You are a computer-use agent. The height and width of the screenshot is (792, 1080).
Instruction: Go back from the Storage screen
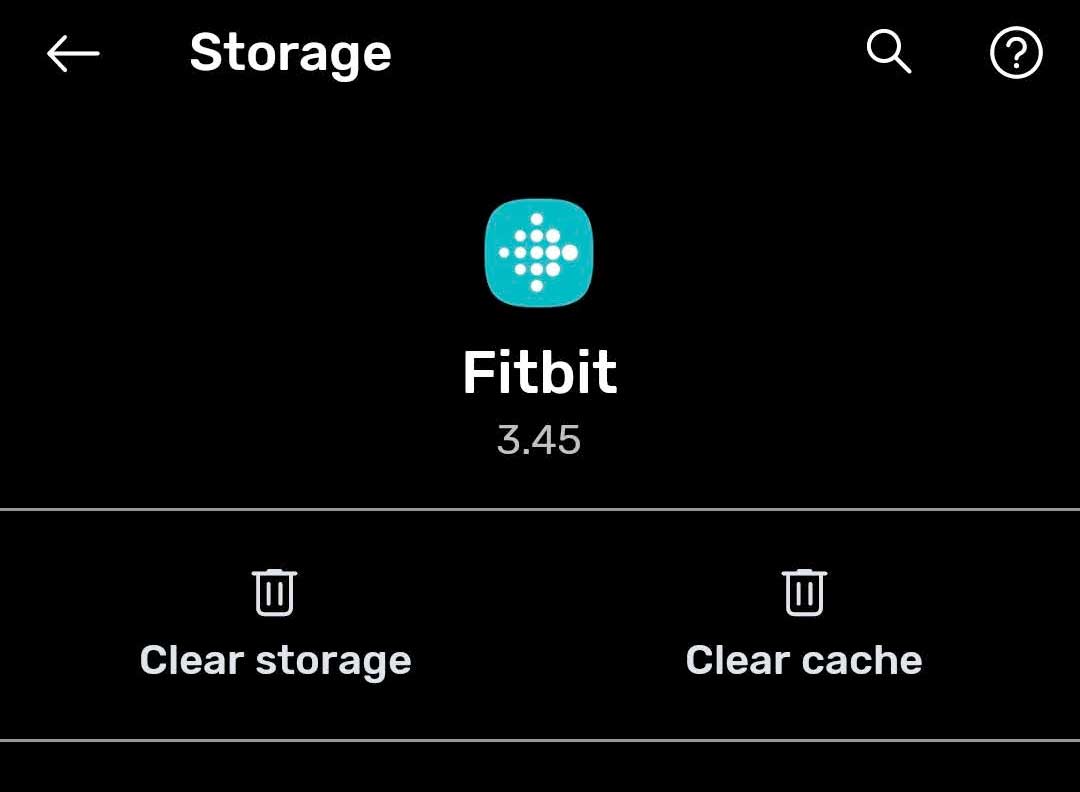tap(73, 54)
